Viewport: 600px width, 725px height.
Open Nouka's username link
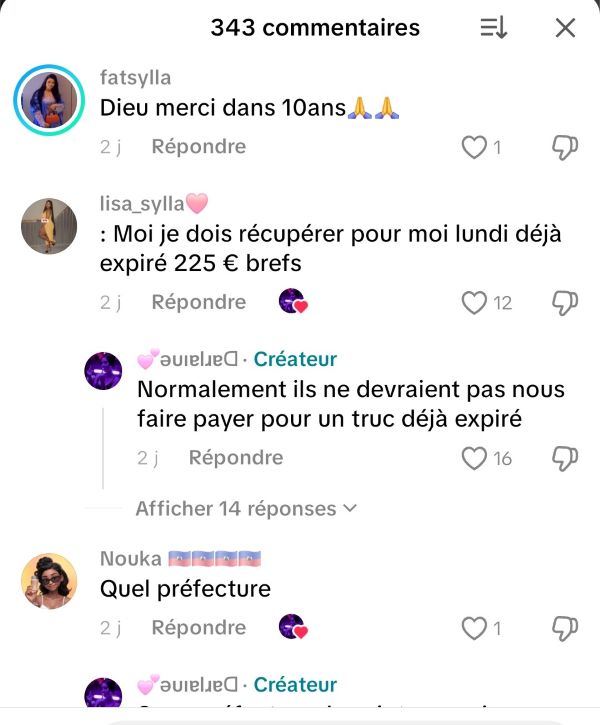pyautogui.click(x=130, y=558)
